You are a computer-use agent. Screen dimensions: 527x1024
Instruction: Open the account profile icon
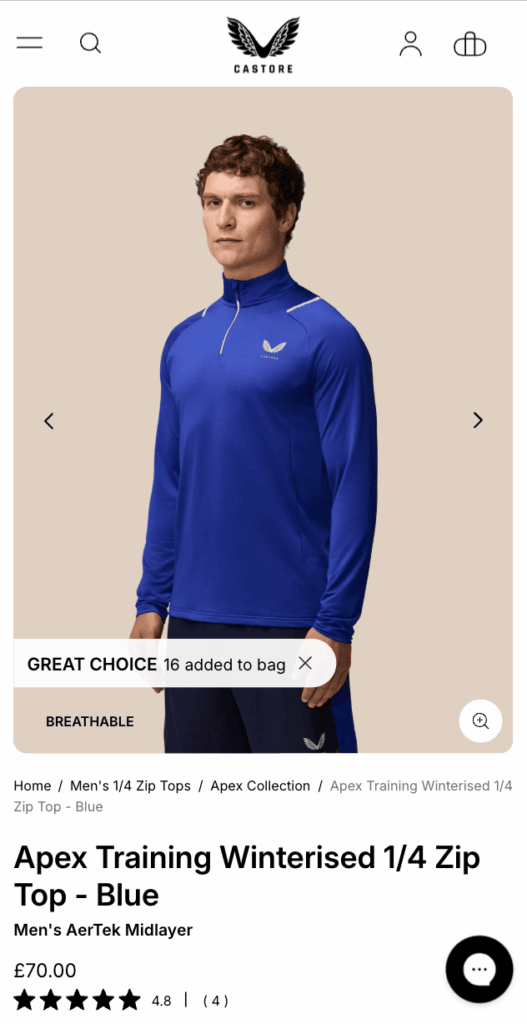[x=410, y=44]
